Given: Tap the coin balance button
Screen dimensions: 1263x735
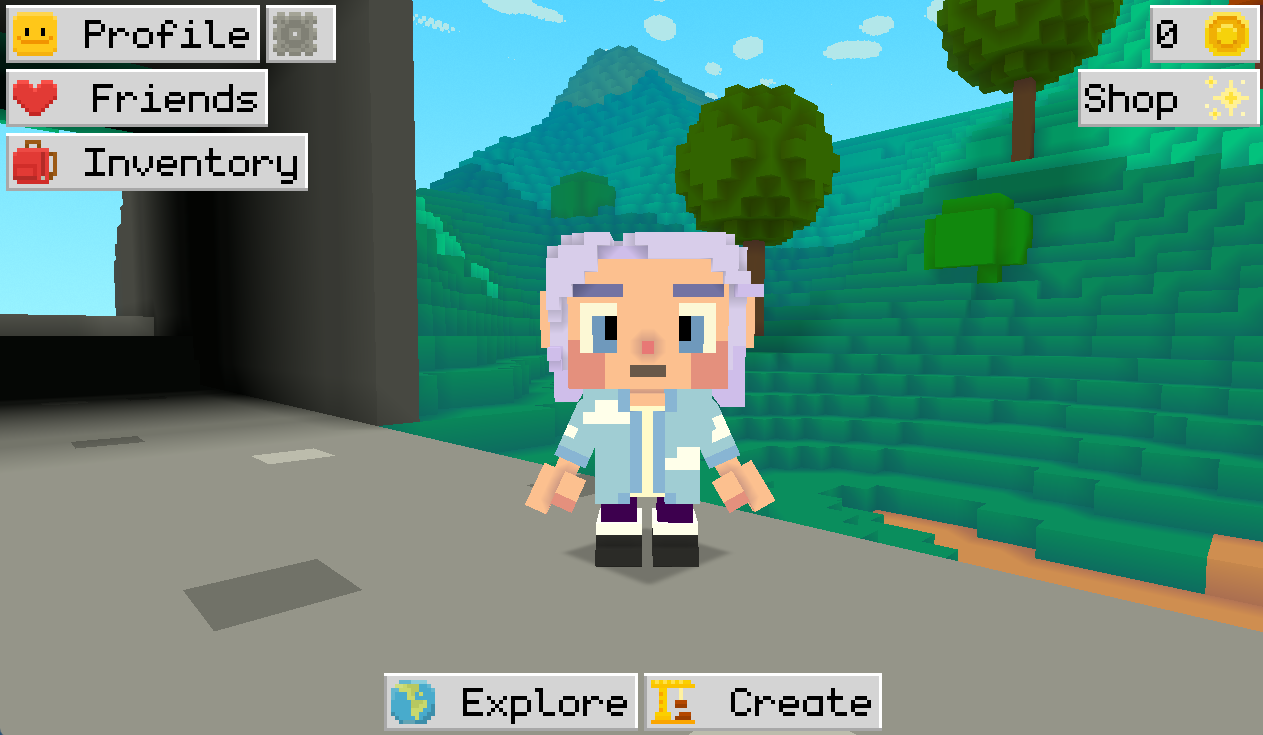Looking at the screenshot, I should pyautogui.click(x=1203, y=35).
